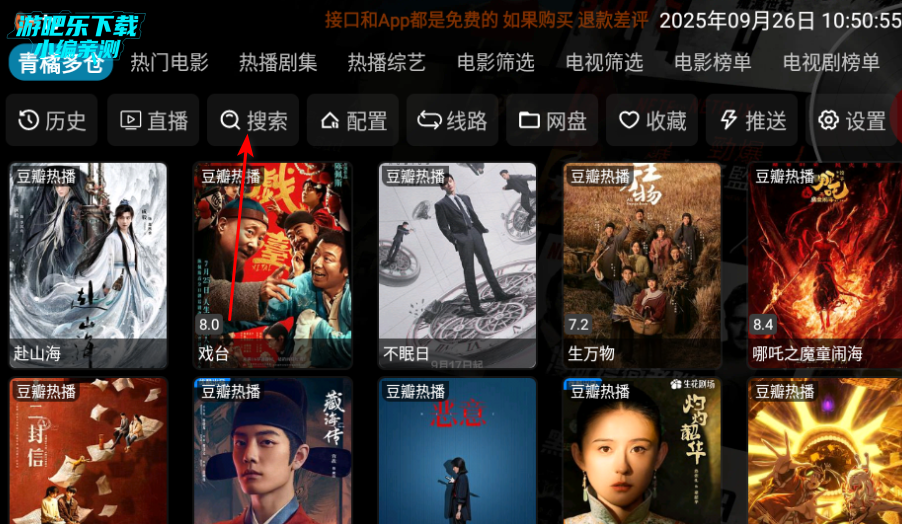Open 网盘 cloud drive
Viewport: 902px width, 524px height.
click(552, 121)
